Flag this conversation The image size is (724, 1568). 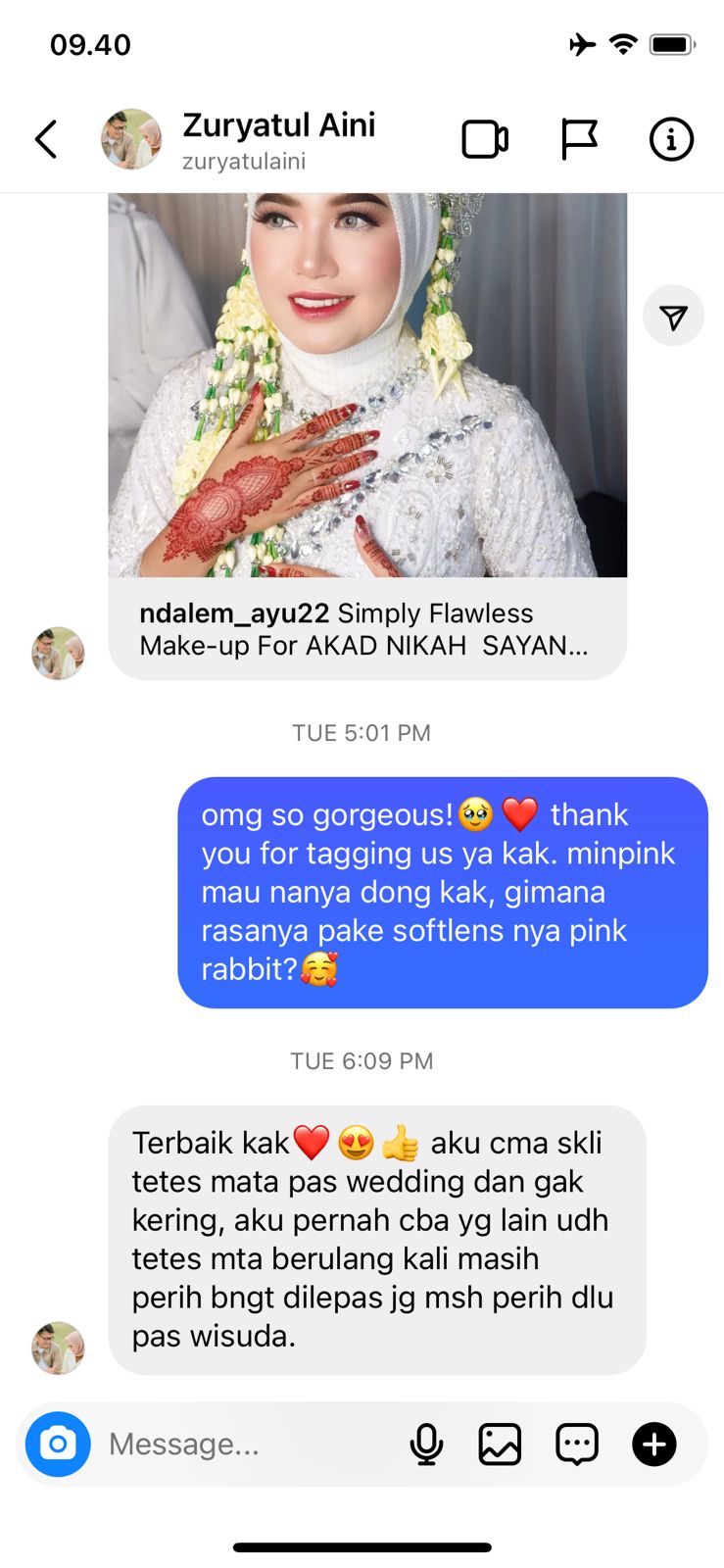(578, 139)
